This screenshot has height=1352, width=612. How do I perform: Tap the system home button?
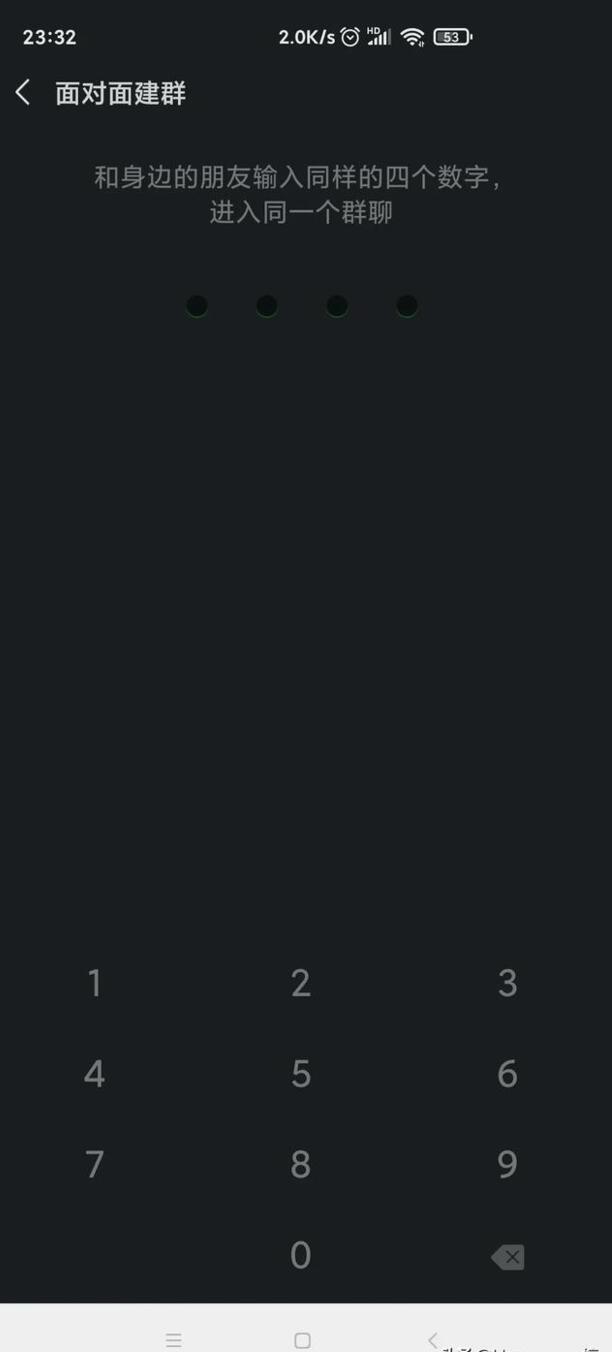[302, 1340]
